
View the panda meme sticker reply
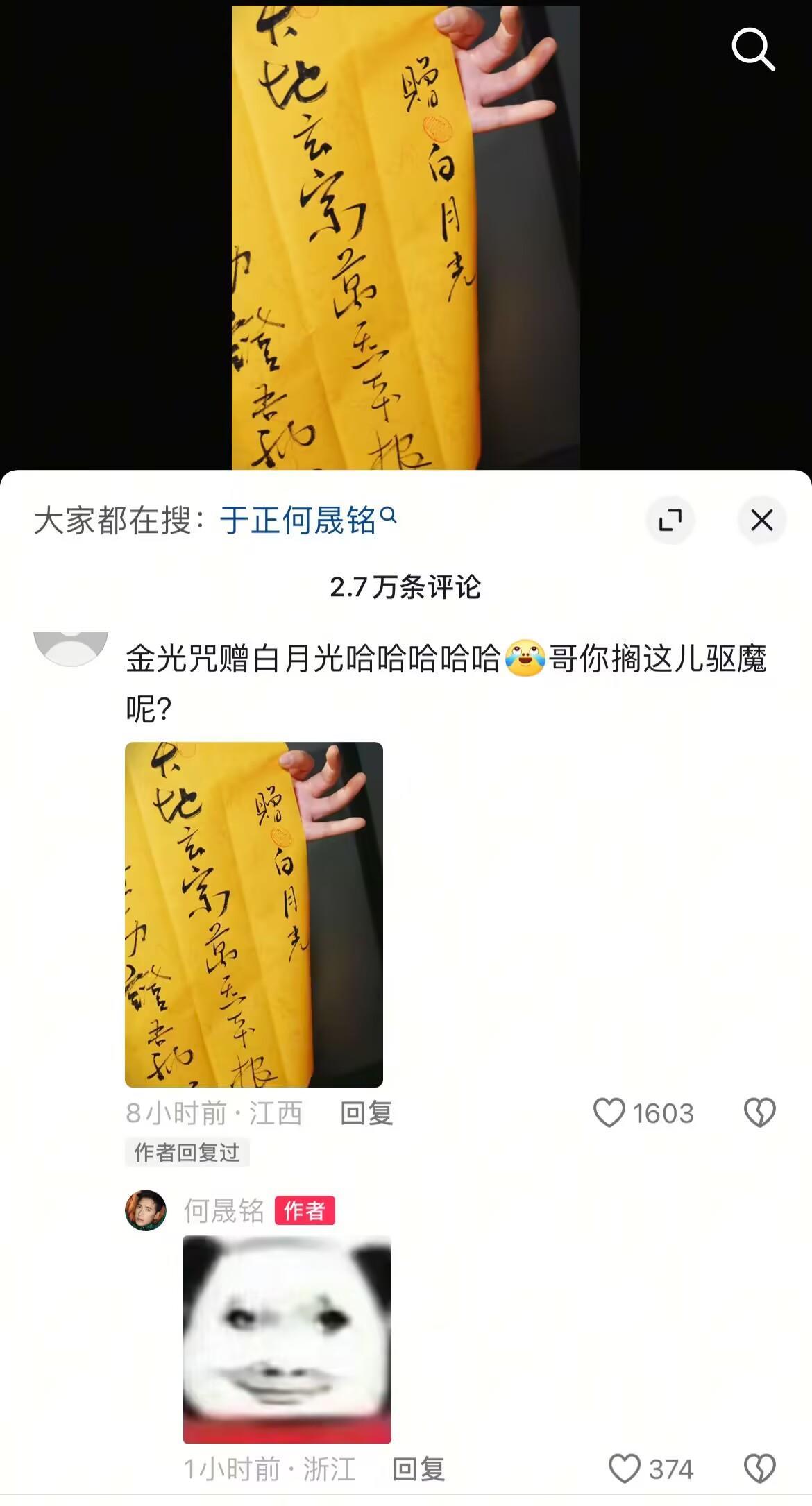tap(287, 1339)
